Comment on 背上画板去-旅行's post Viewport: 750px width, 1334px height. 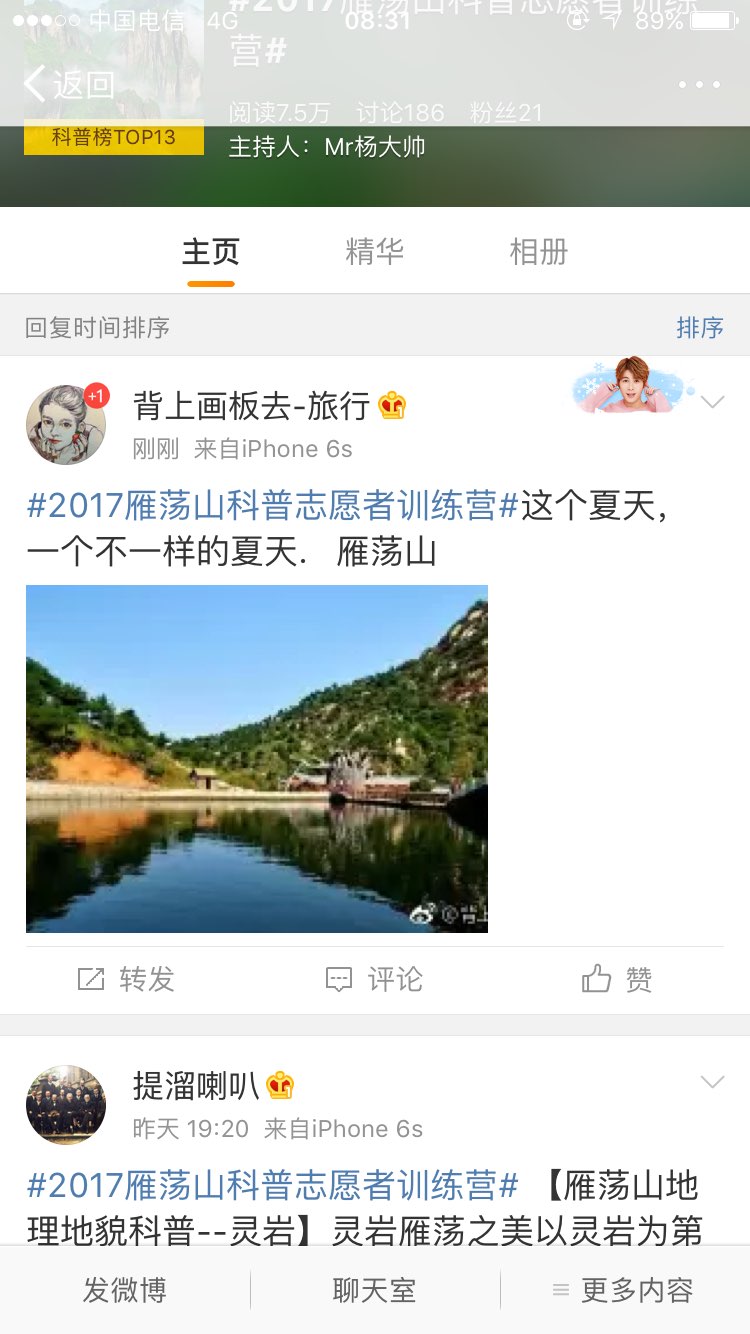point(375,979)
